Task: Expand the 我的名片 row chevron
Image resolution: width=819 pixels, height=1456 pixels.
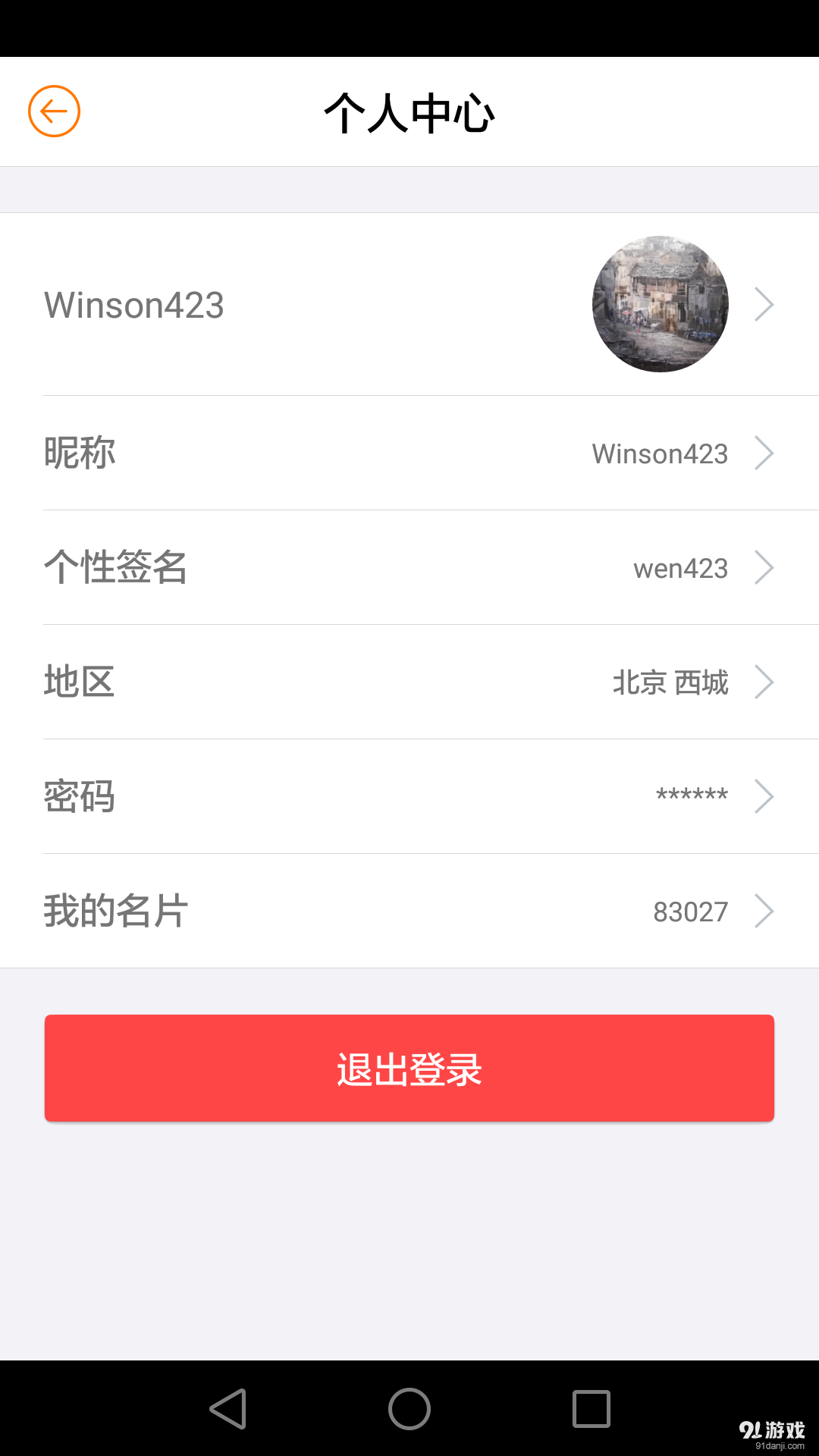Action: (x=764, y=910)
